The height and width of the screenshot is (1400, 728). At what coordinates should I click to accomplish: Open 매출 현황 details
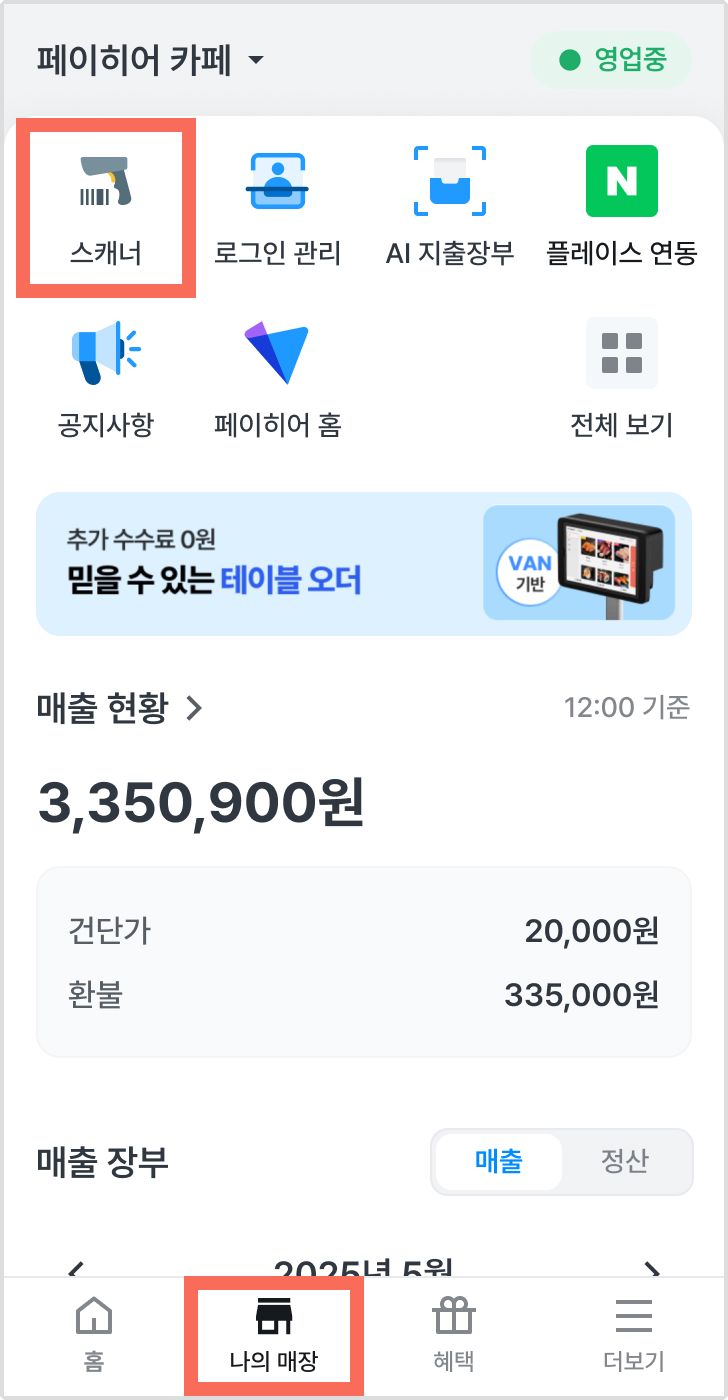120,708
